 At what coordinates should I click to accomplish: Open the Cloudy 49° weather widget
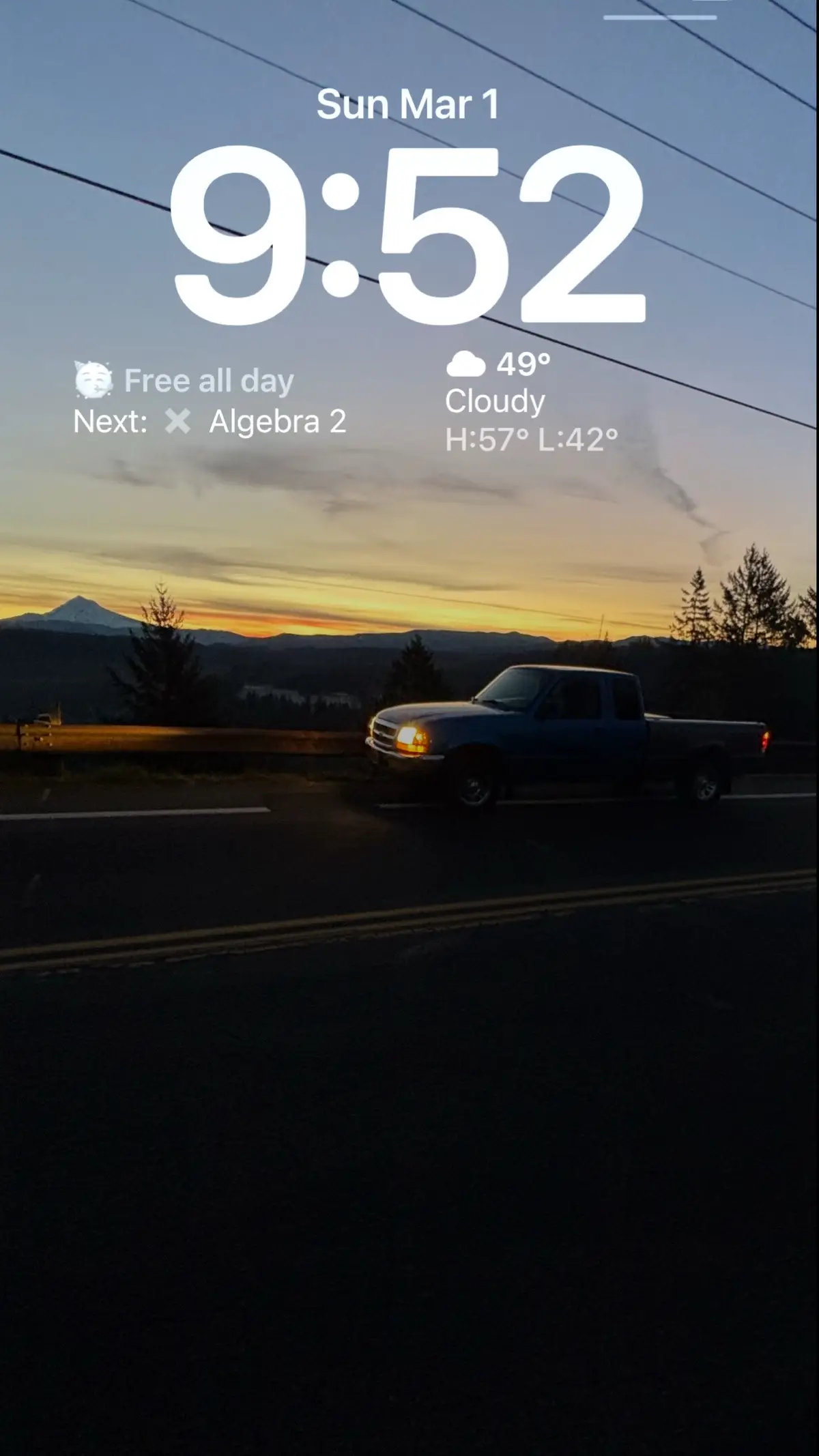click(x=532, y=403)
